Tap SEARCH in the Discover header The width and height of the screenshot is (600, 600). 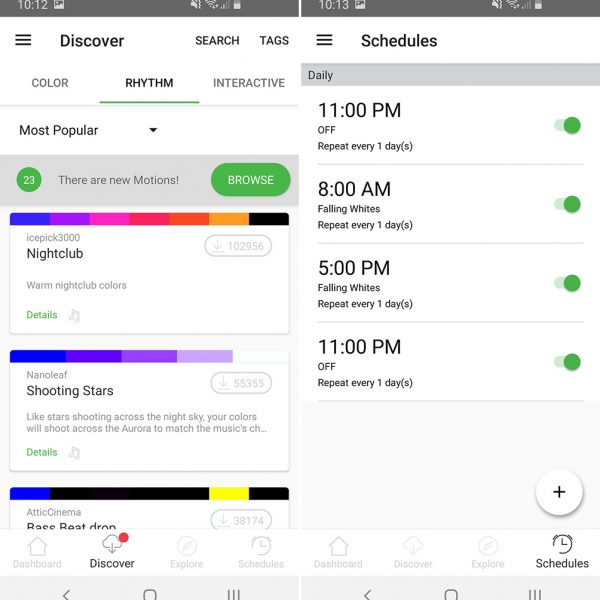tap(217, 41)
